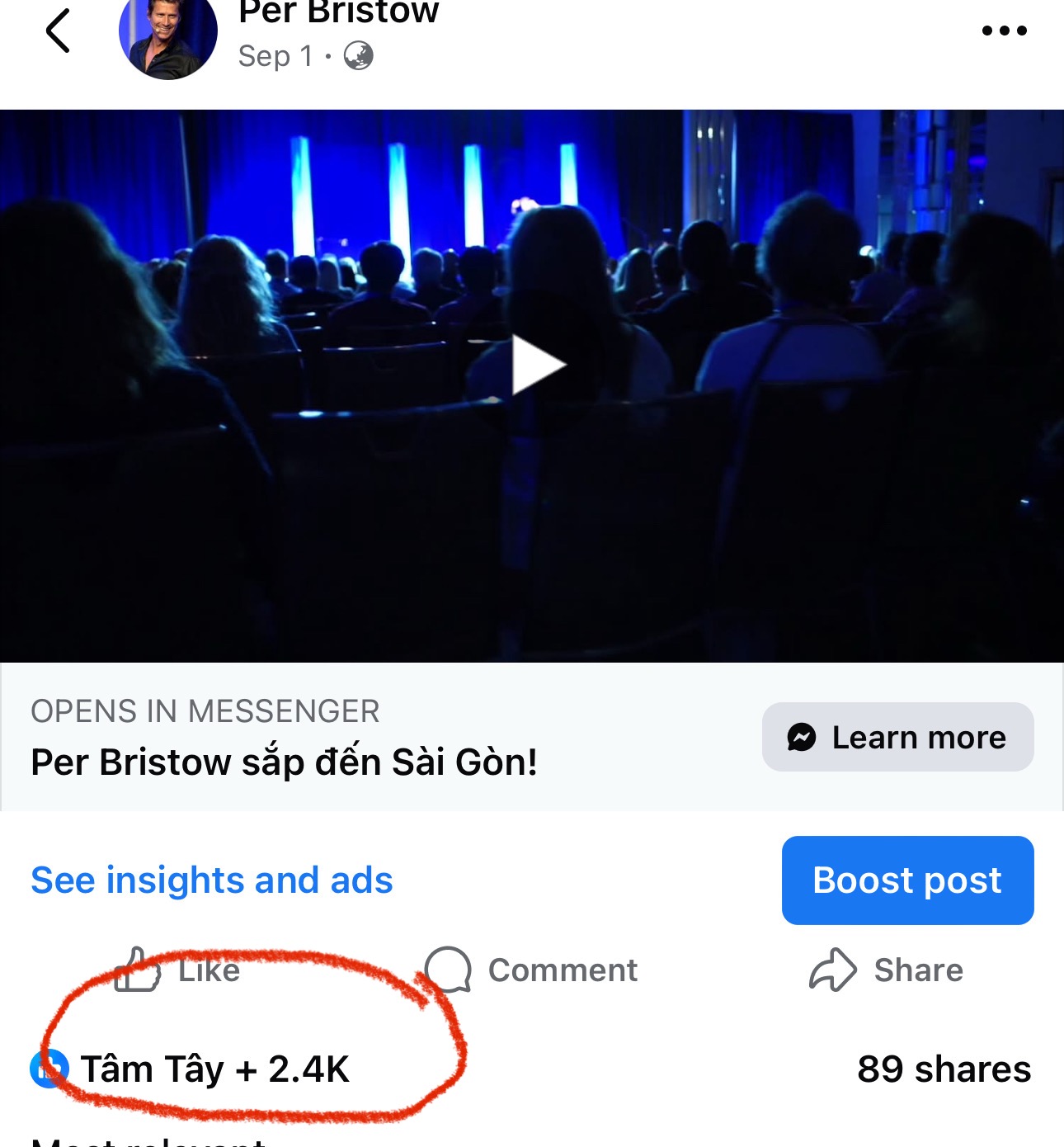Viewport: 1064px width, 1147px height.
Task: View reactions from Tâm Tây + 2.4K
Action: [213, 1069]
